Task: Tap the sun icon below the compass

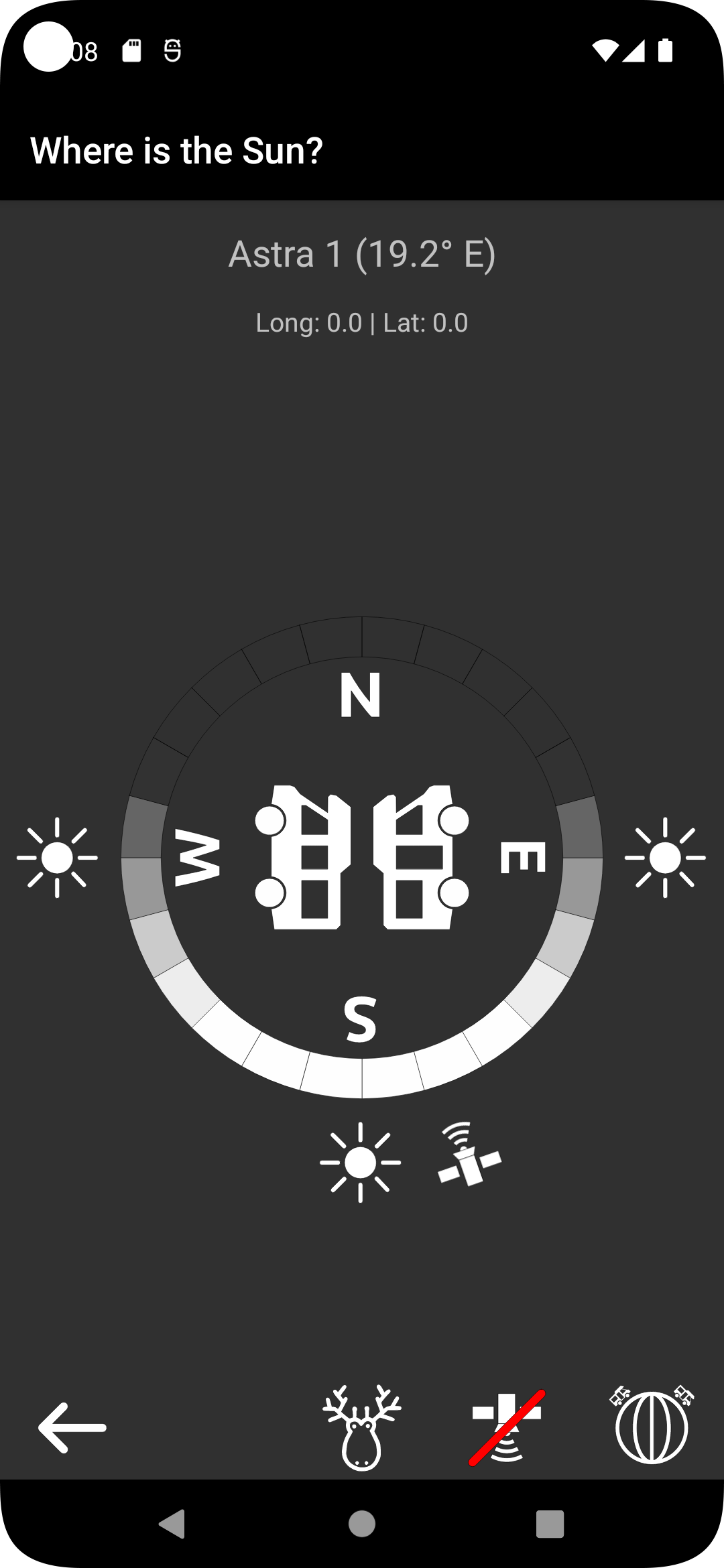Action: tap(361, 1163)
